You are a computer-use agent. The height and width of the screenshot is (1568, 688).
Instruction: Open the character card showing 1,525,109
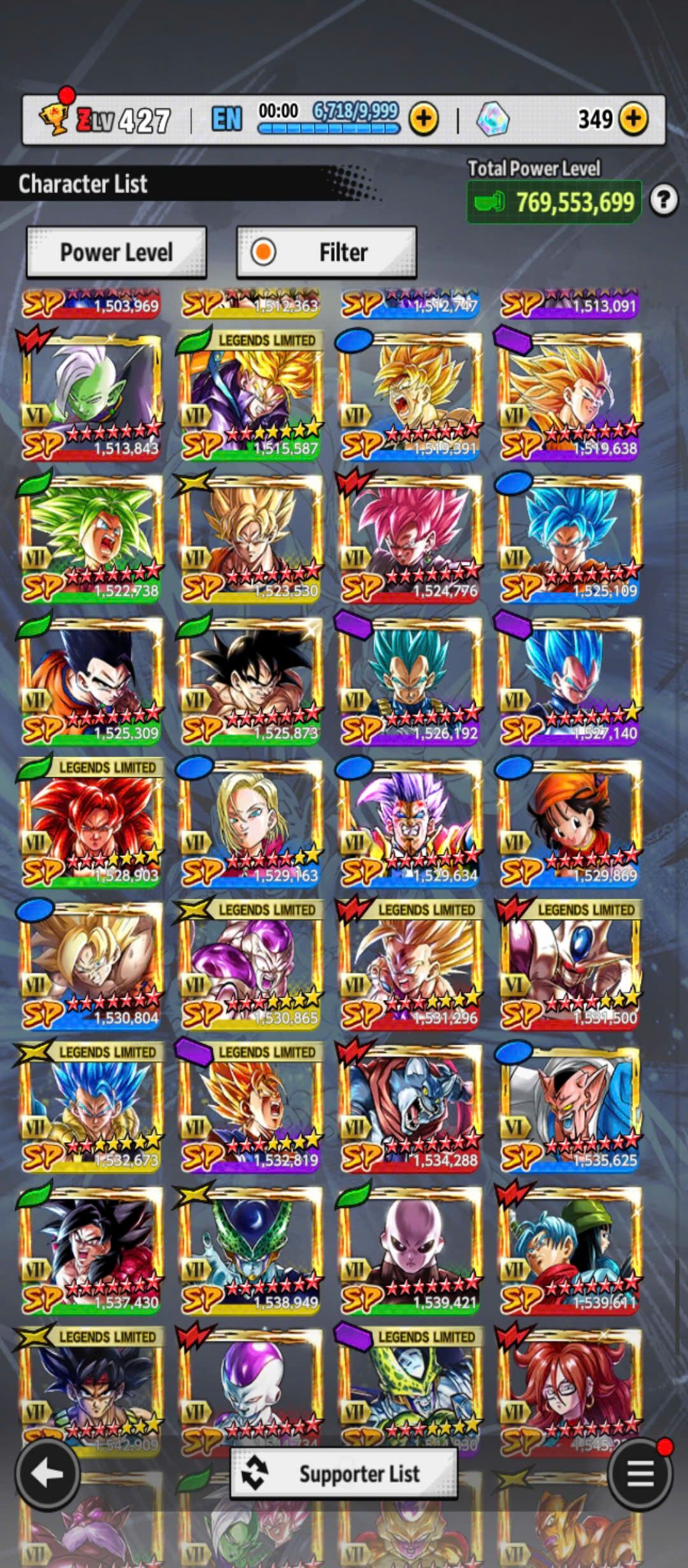tap(569, 538)
